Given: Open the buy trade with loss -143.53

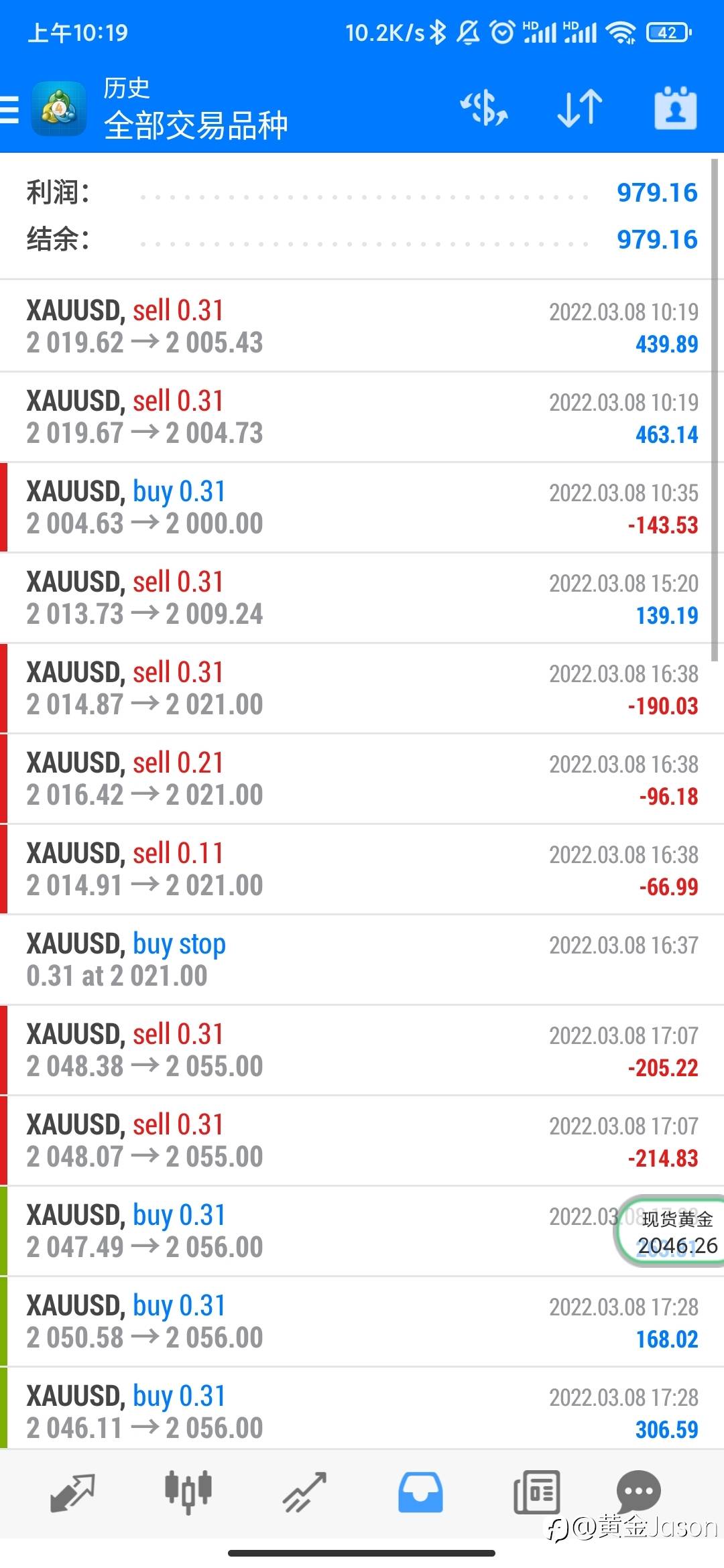Looking at the screenshot, I should [x=362, y=507].
